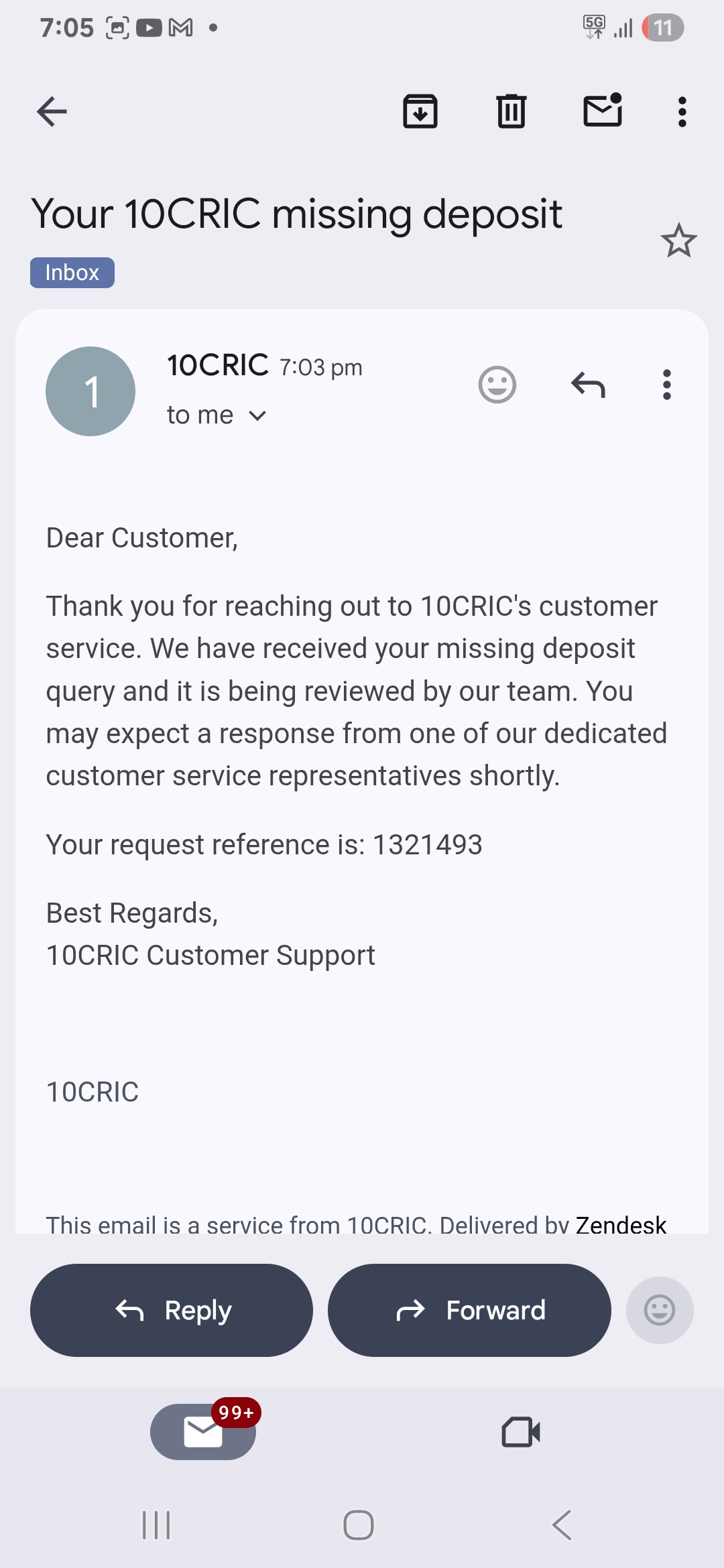Tap the Inbox label chip

point(72,273)
